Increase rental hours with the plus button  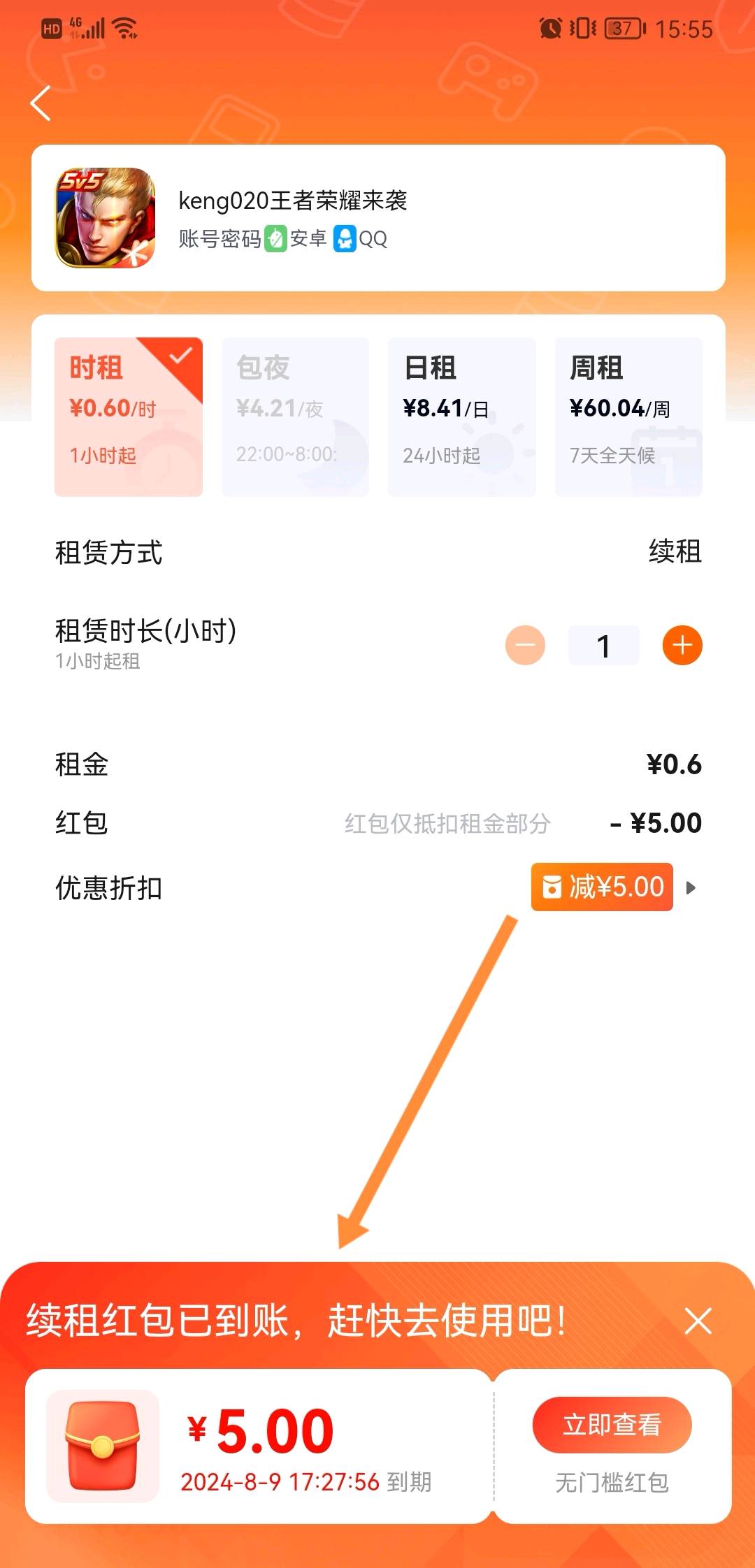[x=682, y=645]
